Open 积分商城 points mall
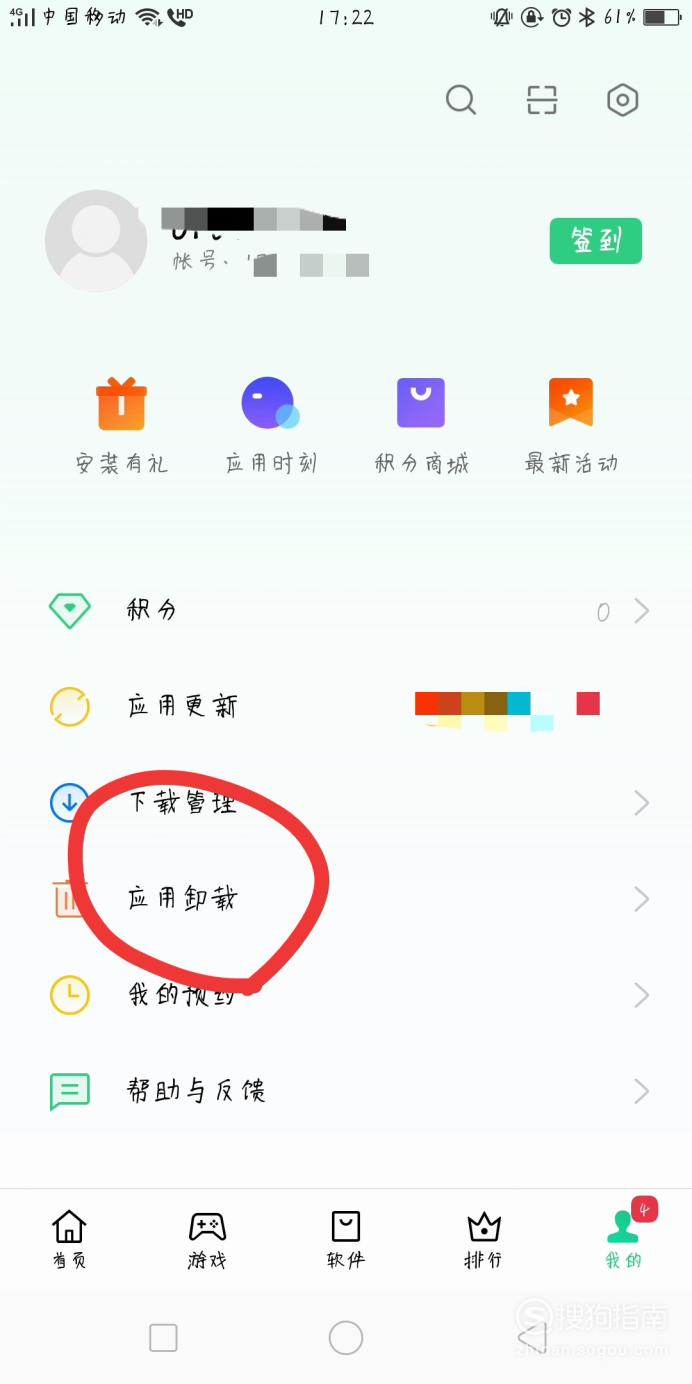This screenshot has width=692, height=1384. point(421,425)
